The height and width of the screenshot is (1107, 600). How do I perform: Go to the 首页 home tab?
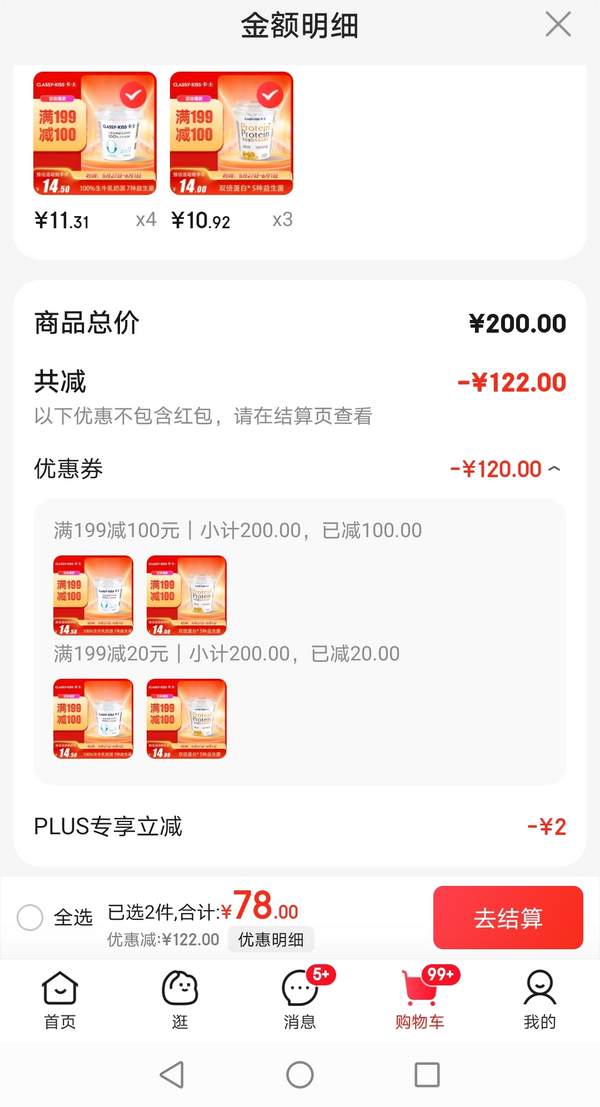point(59,1000)
